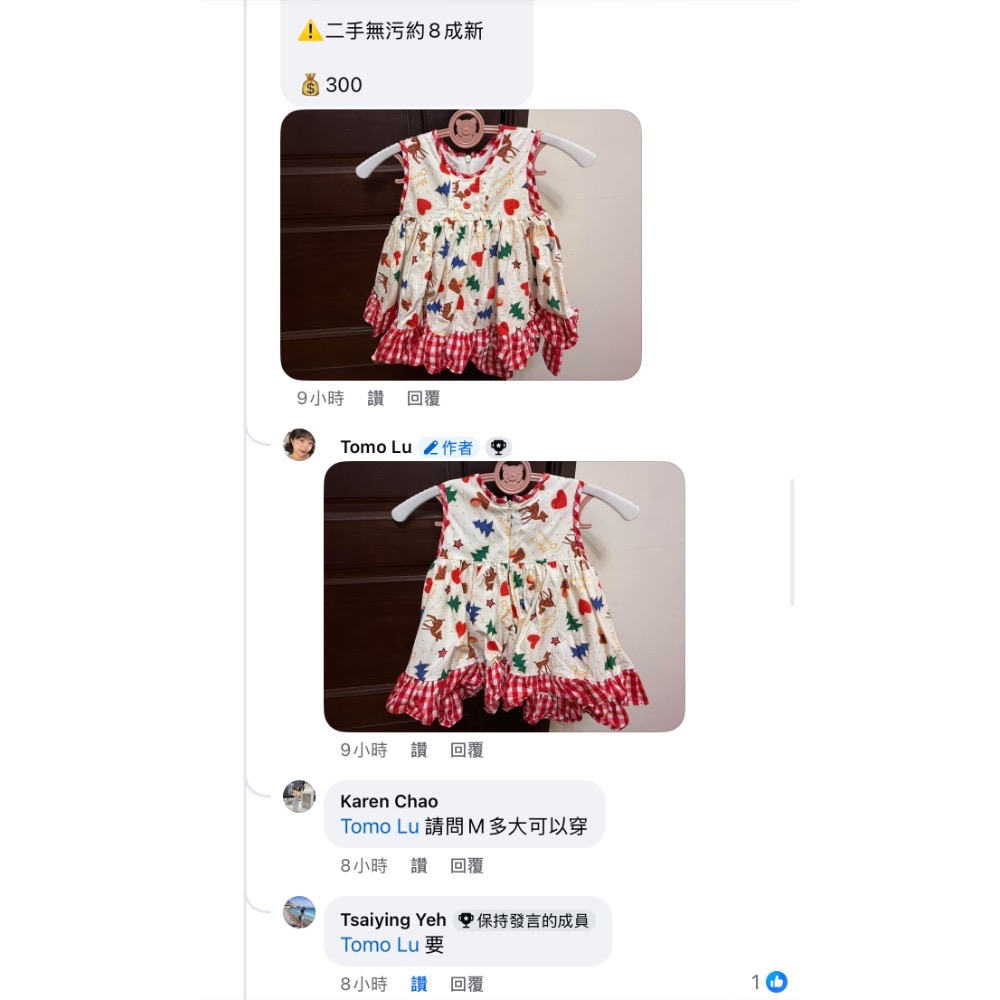Screen dimensions: 1000x1000
Task: Open Karen Chao's profile
Action: (388, 801)
